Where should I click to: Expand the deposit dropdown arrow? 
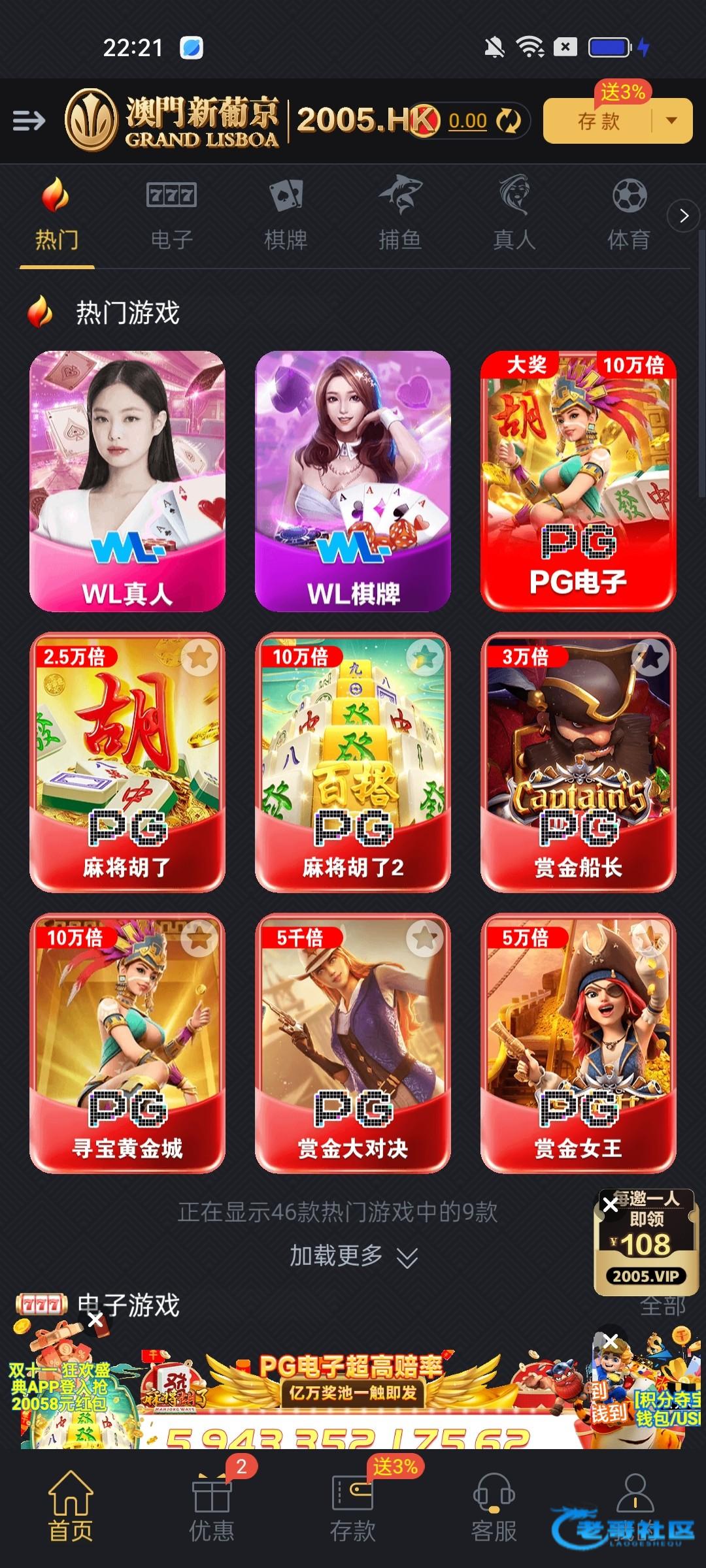pos(671,121)
